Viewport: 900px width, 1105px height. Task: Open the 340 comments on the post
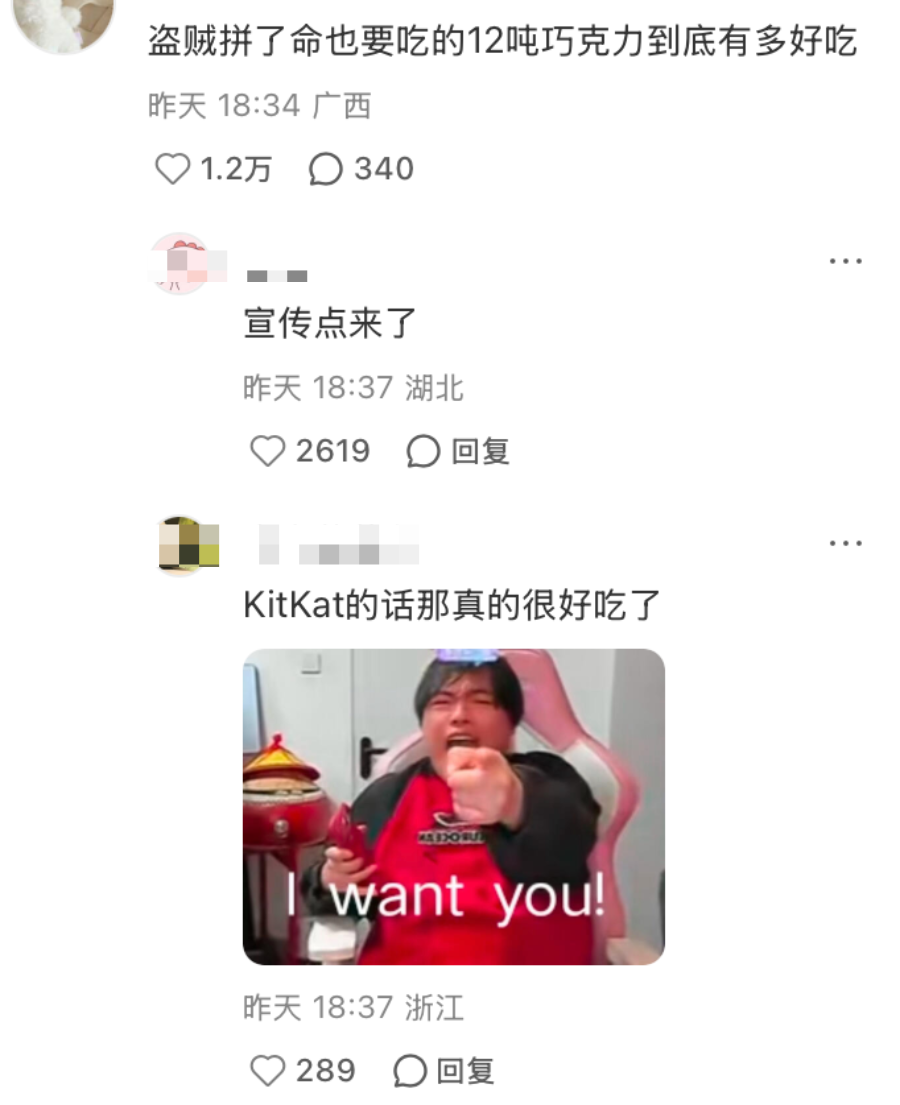pyautogui.click(x=326, y=169)
